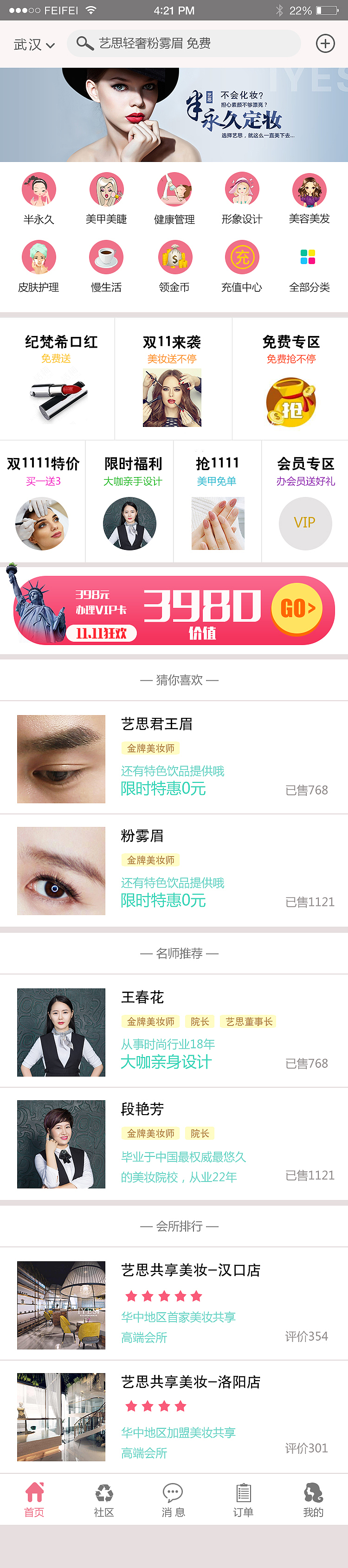Tap the search field 艺思轻奢粉雾眉

(182, 44)
